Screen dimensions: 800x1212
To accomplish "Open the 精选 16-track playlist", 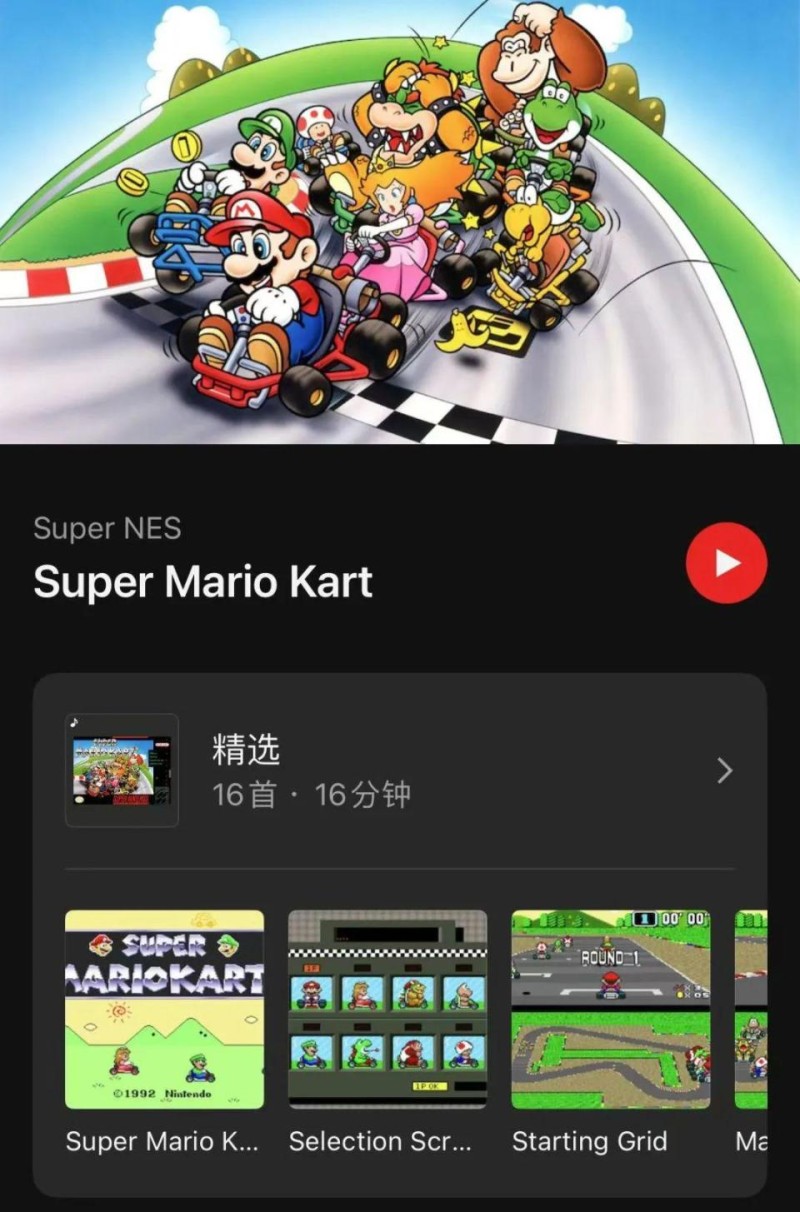I will tap(400, 770).
